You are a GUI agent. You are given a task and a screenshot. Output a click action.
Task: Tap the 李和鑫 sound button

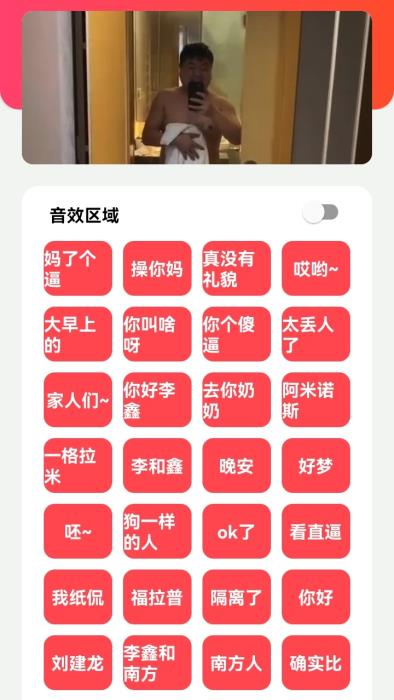pos(157,465)
